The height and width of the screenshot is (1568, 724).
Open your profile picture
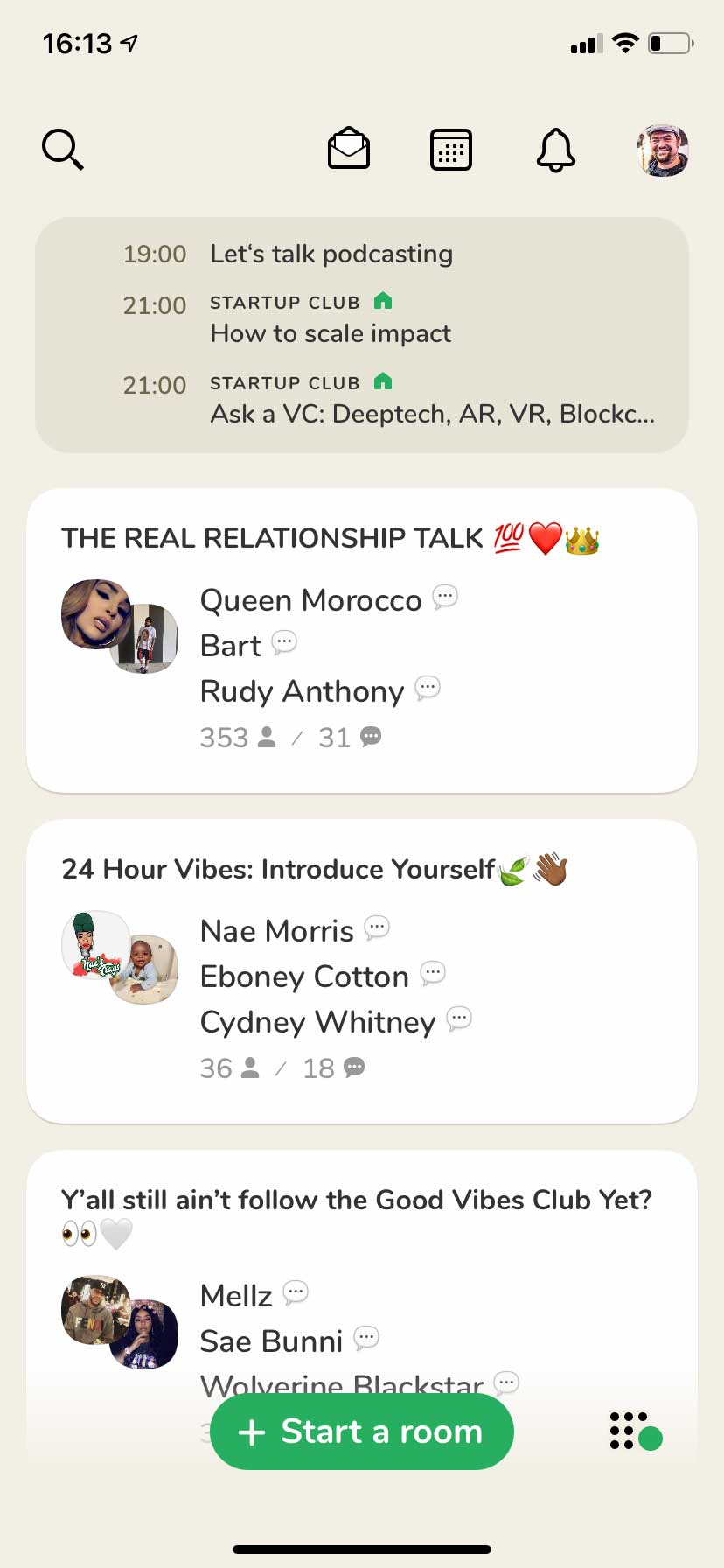pyautogui.click(x=662, y=150)
